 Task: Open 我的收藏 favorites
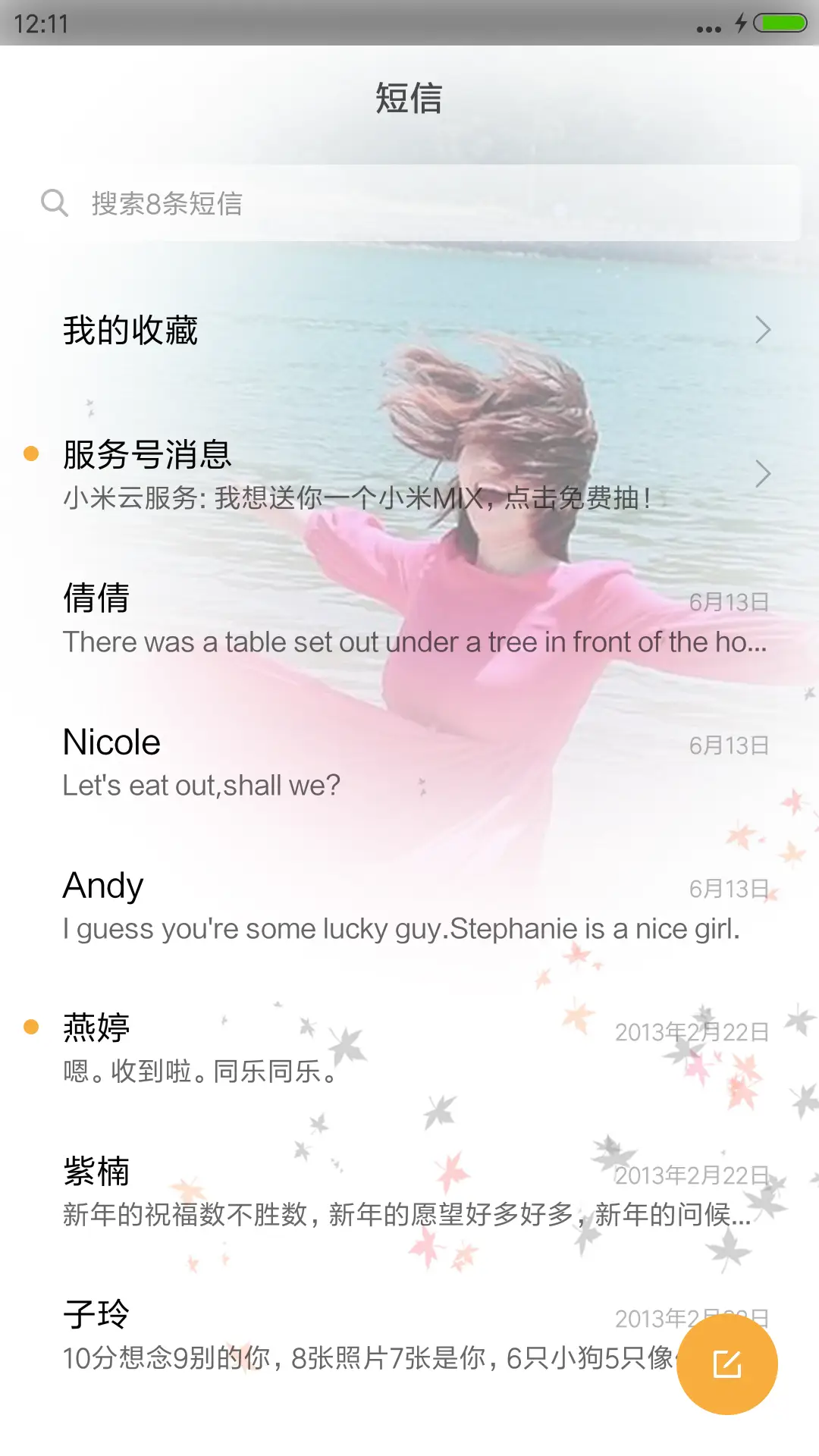[409, 331]
